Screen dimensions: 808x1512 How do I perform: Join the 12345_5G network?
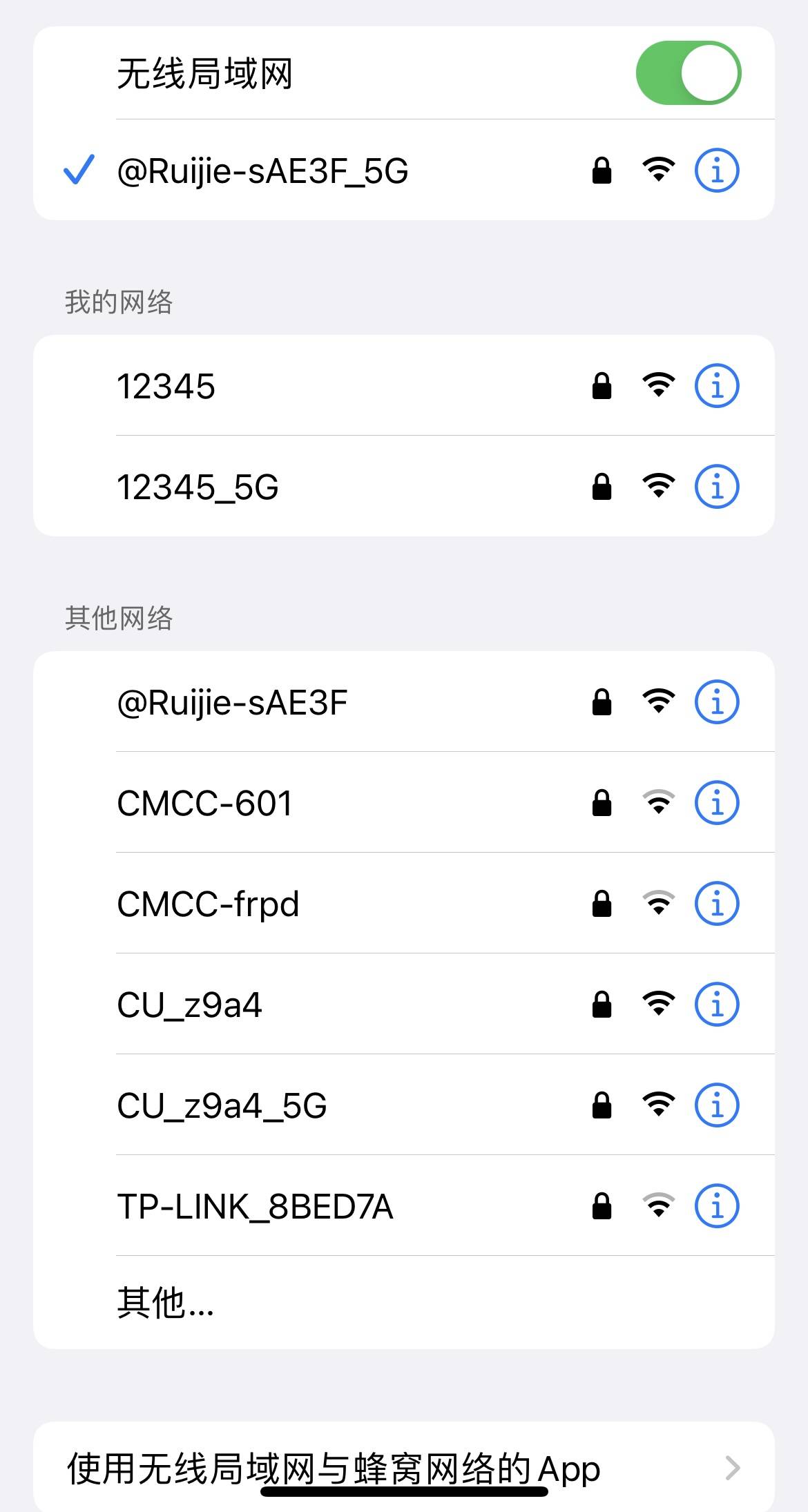click(403, 486)
